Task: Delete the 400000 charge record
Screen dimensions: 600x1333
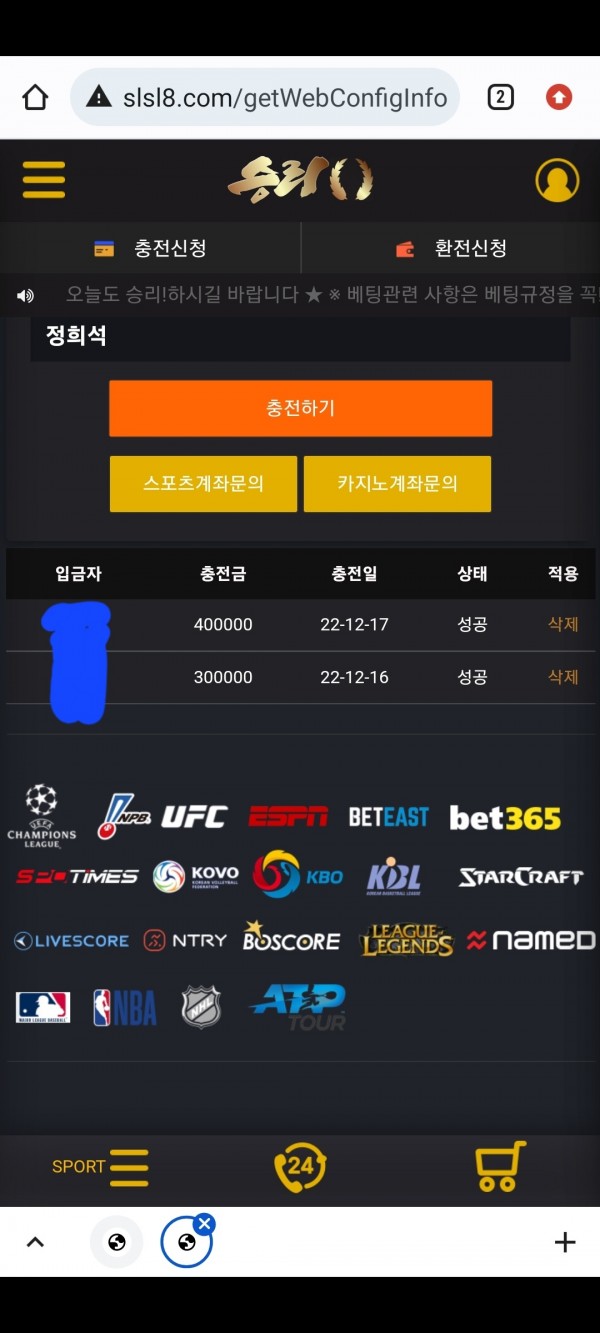Action: click(563, 624)
